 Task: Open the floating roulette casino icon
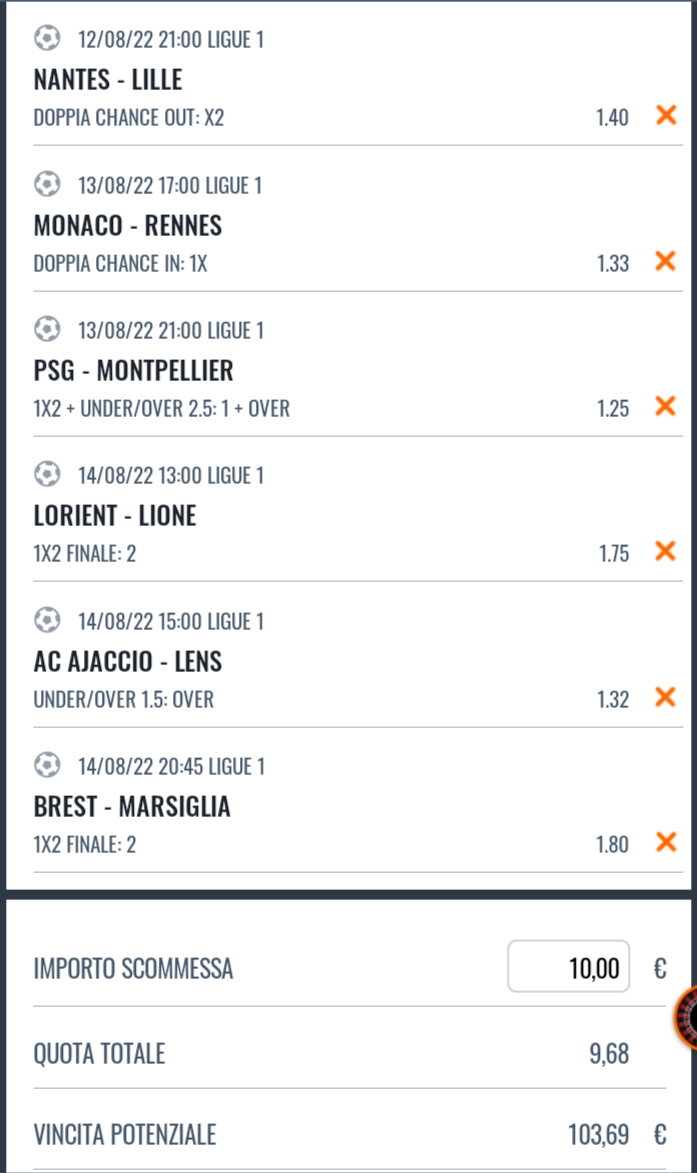pos(686,1017)
